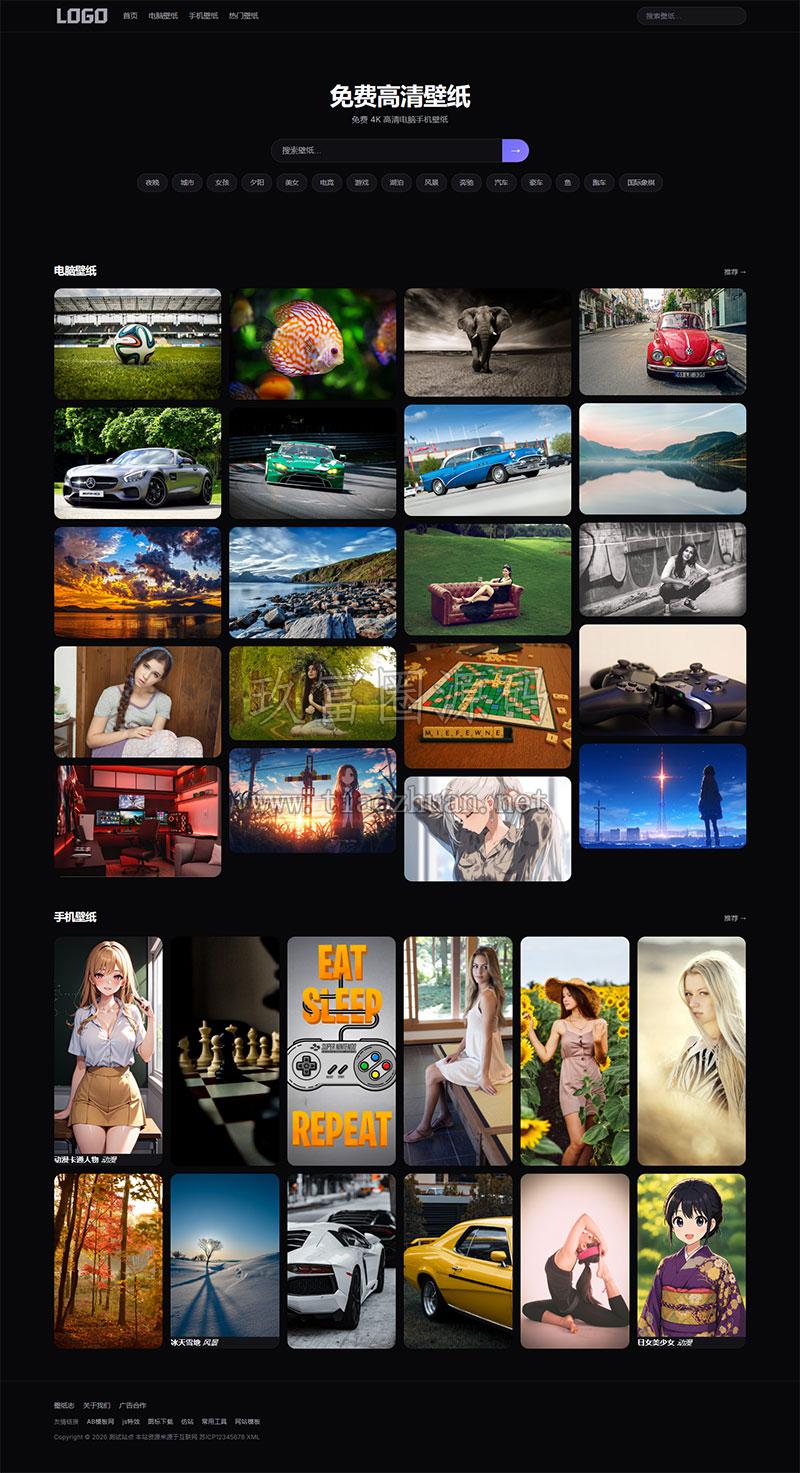Open 推荐 link beside 手机壁纸 heading
The width and height of the screenshot is (800, 1473).
pos(735,918)
